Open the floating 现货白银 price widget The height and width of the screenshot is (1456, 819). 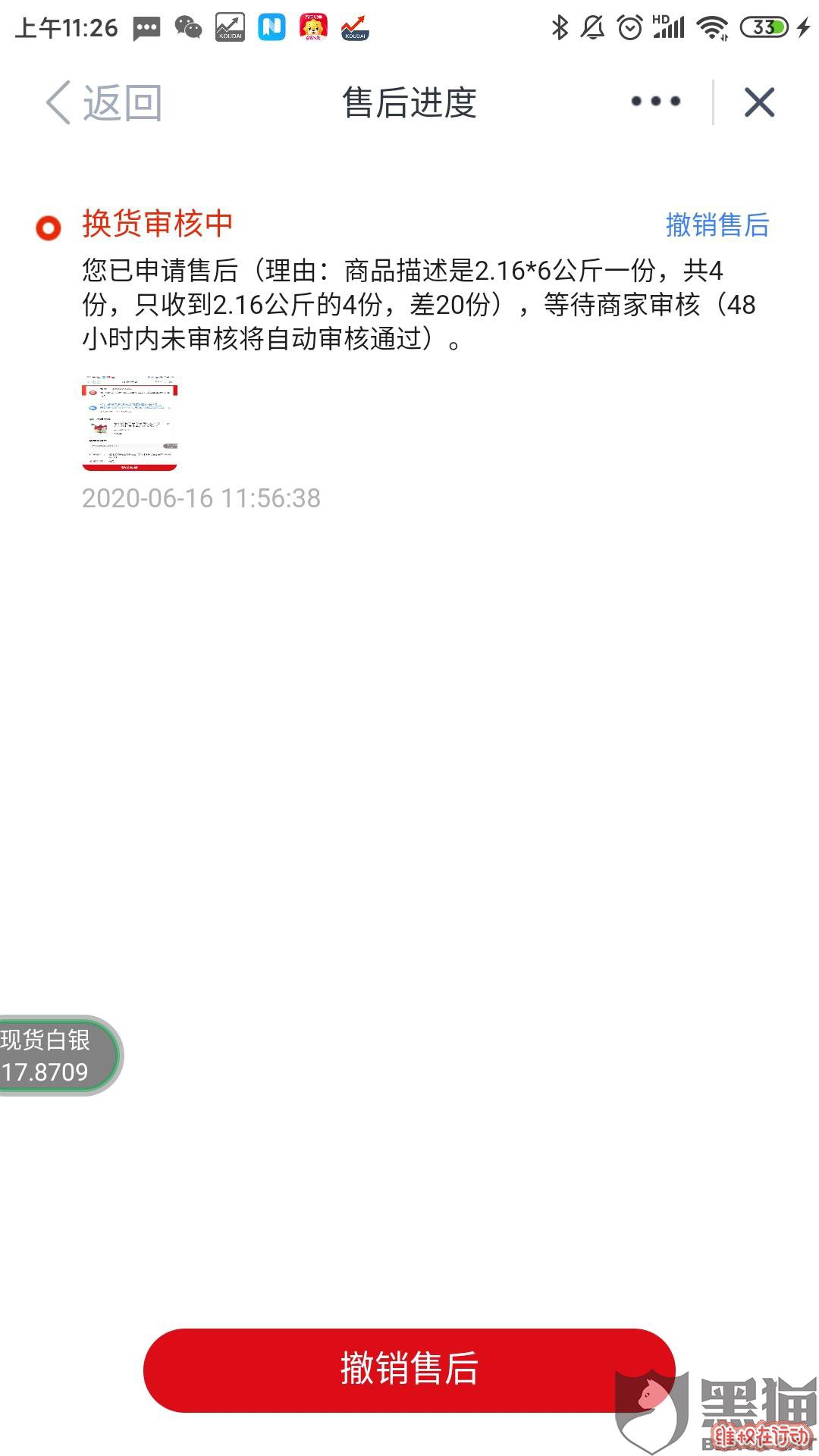(53, 1055)
